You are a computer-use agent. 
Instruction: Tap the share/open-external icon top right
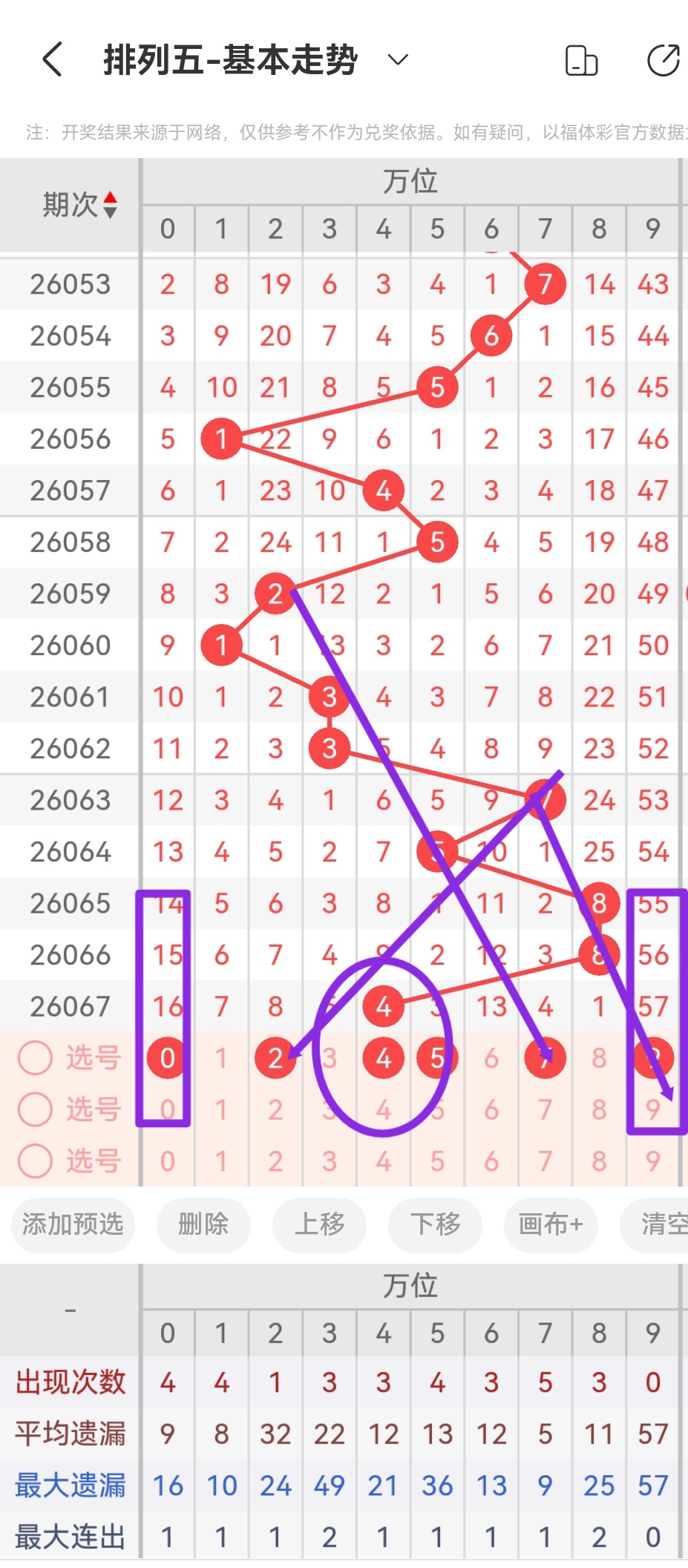tap(664, 61)
